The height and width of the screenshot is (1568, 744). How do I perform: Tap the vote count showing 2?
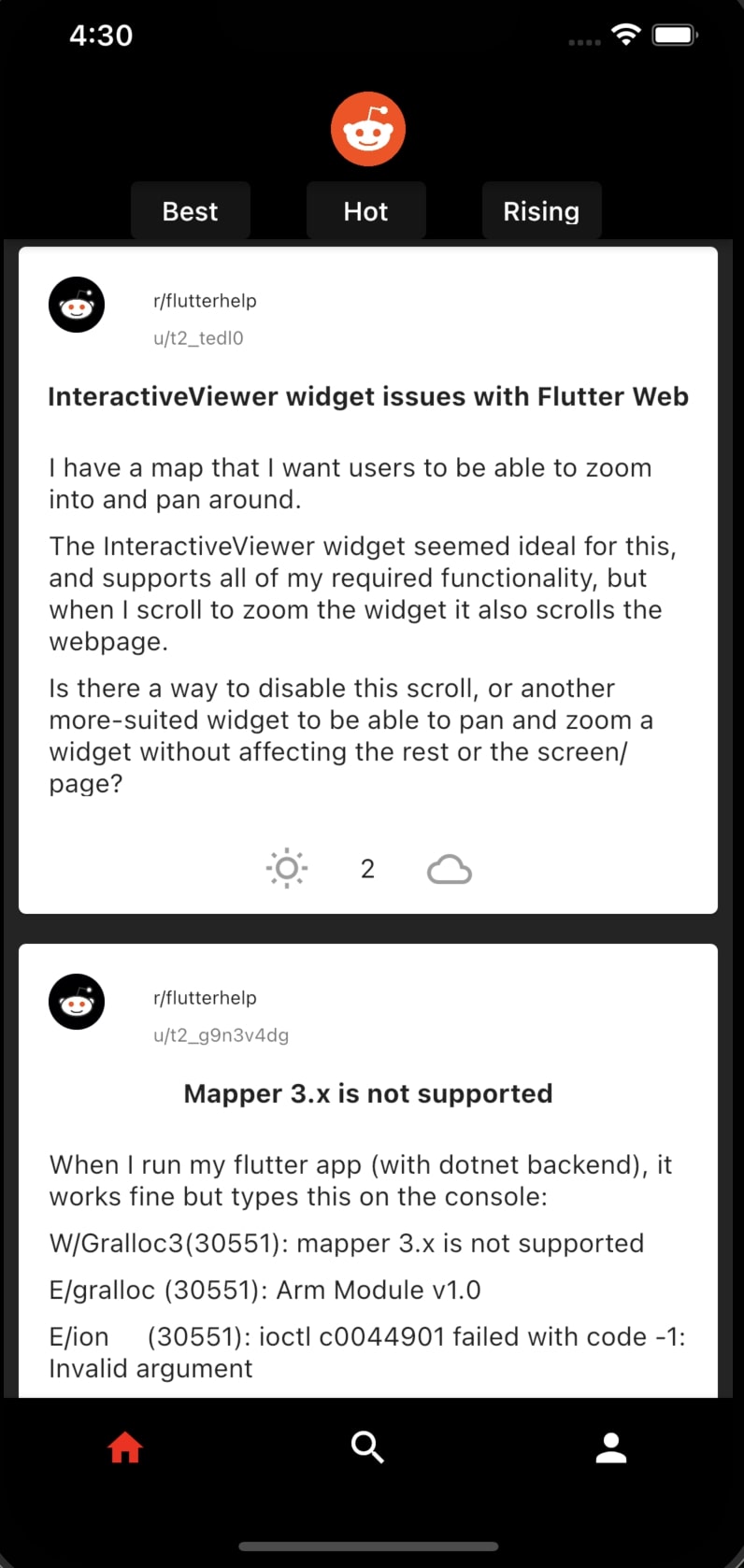(367, 868)
